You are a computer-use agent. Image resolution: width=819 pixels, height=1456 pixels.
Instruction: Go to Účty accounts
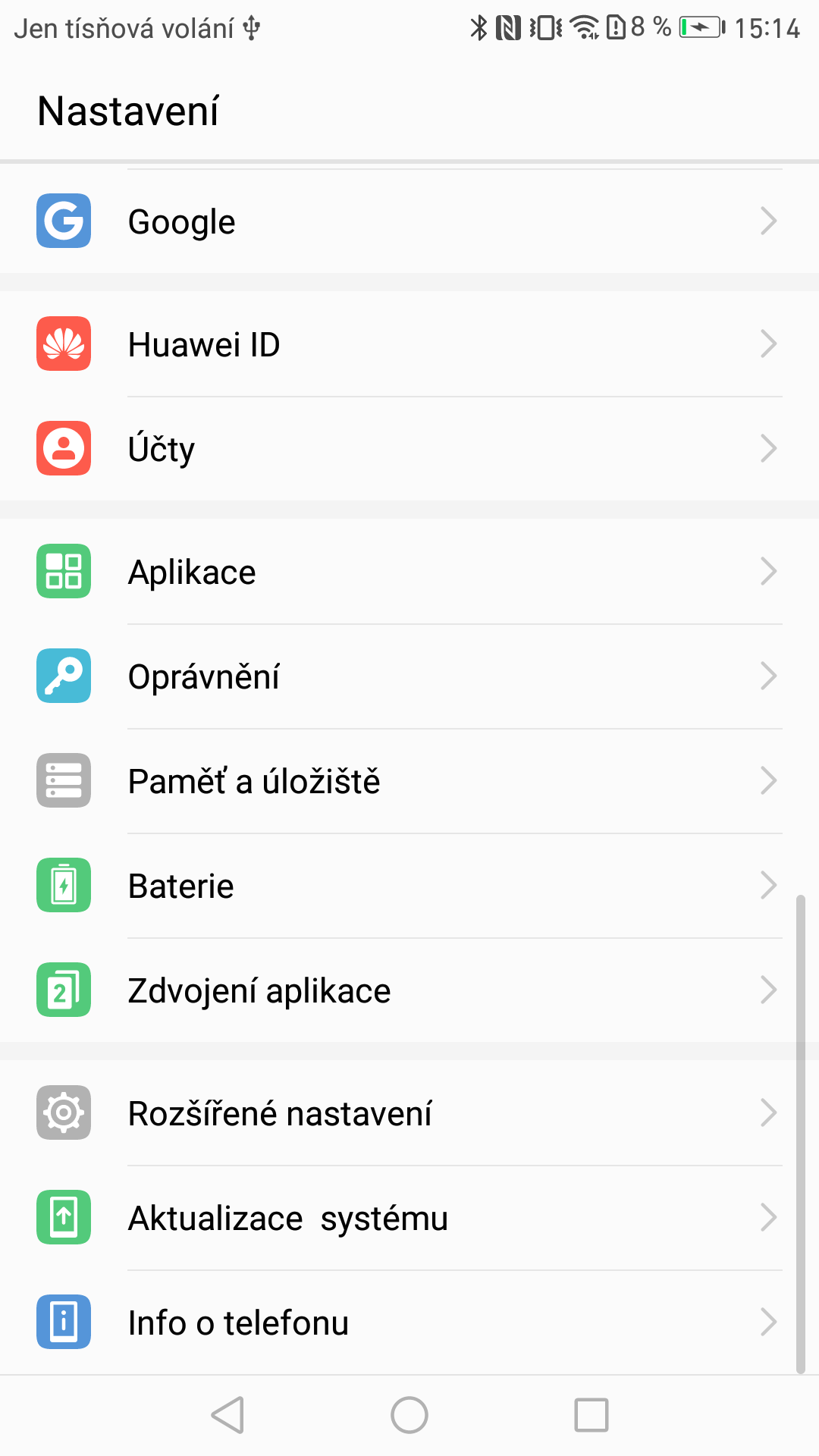coord(409,449)
